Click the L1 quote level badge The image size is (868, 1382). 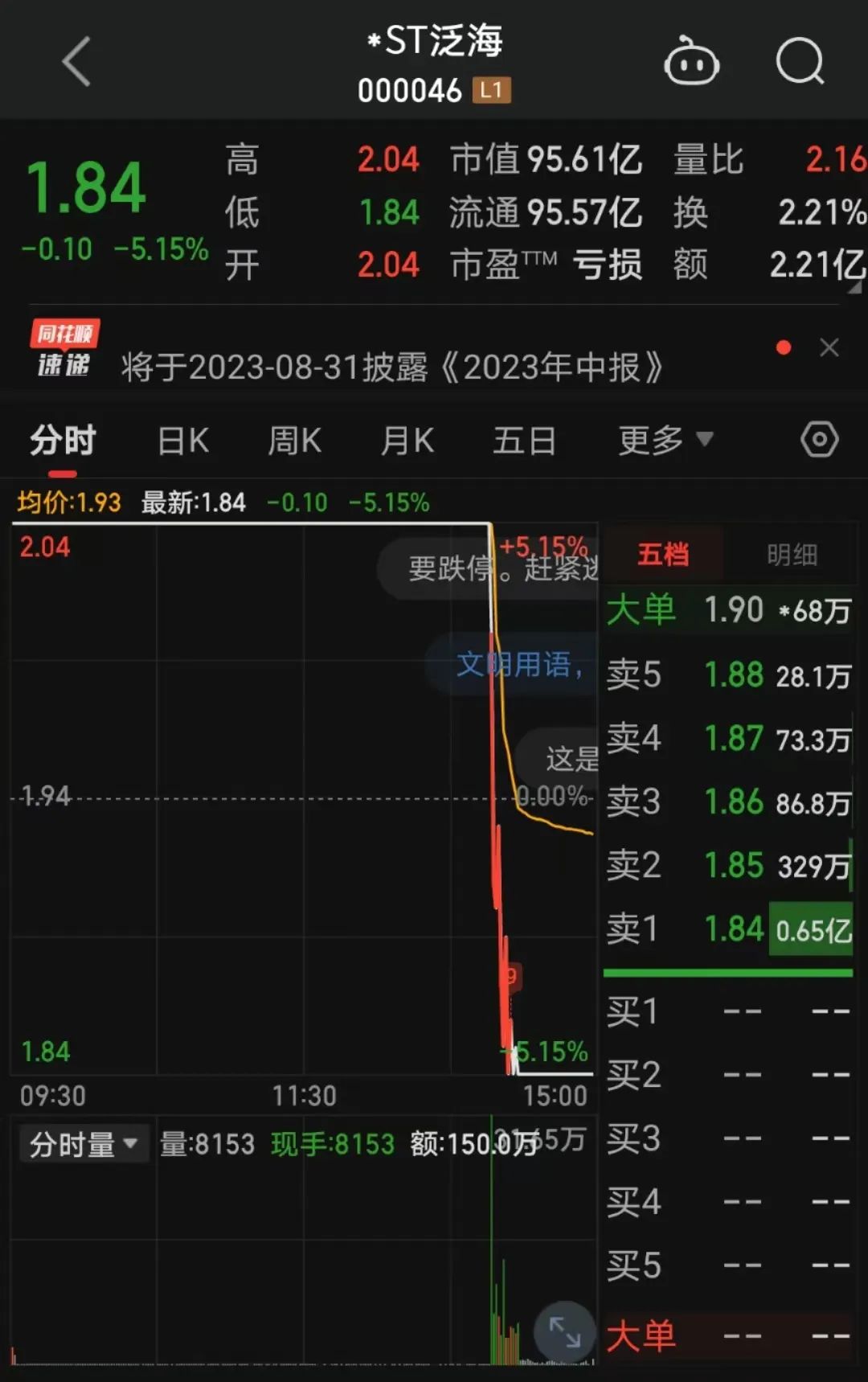click(x=493, y=91)
